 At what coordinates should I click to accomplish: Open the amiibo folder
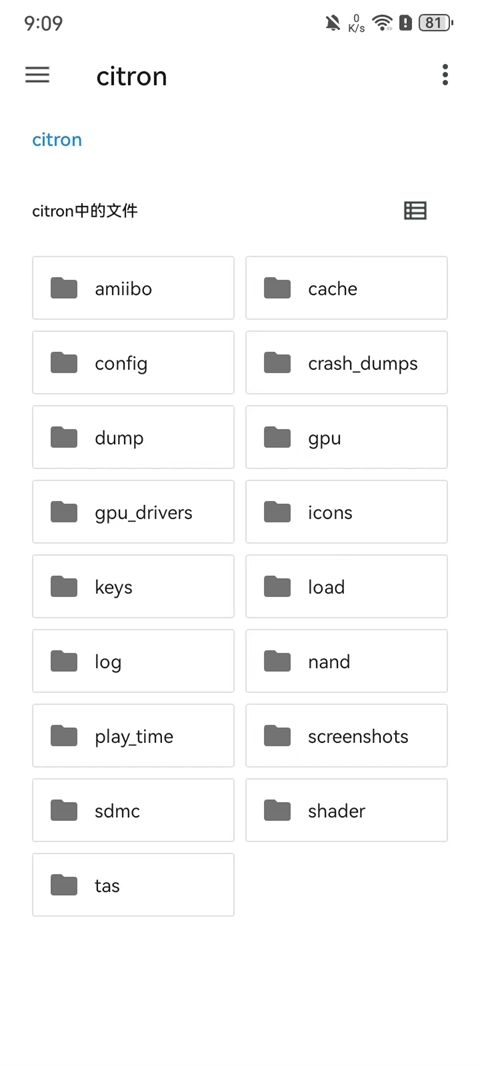[x=133, y=288]
